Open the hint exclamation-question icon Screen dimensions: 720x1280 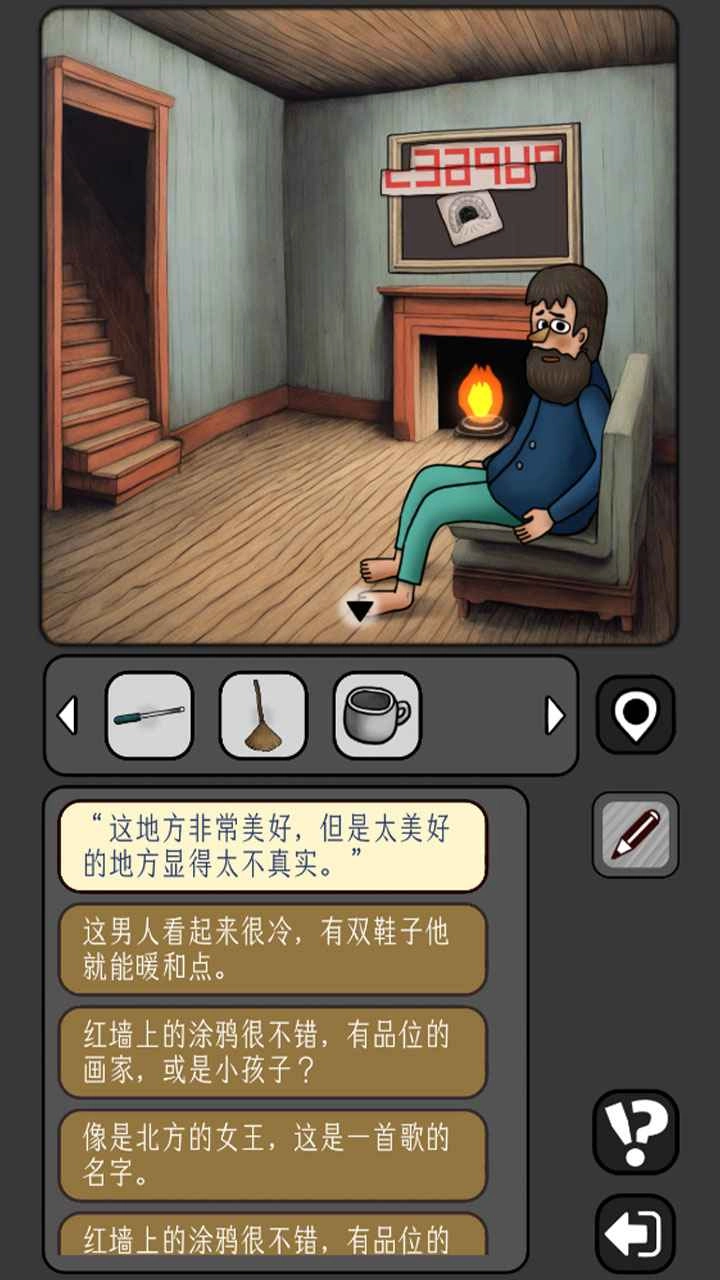[x=636, y=1133]
